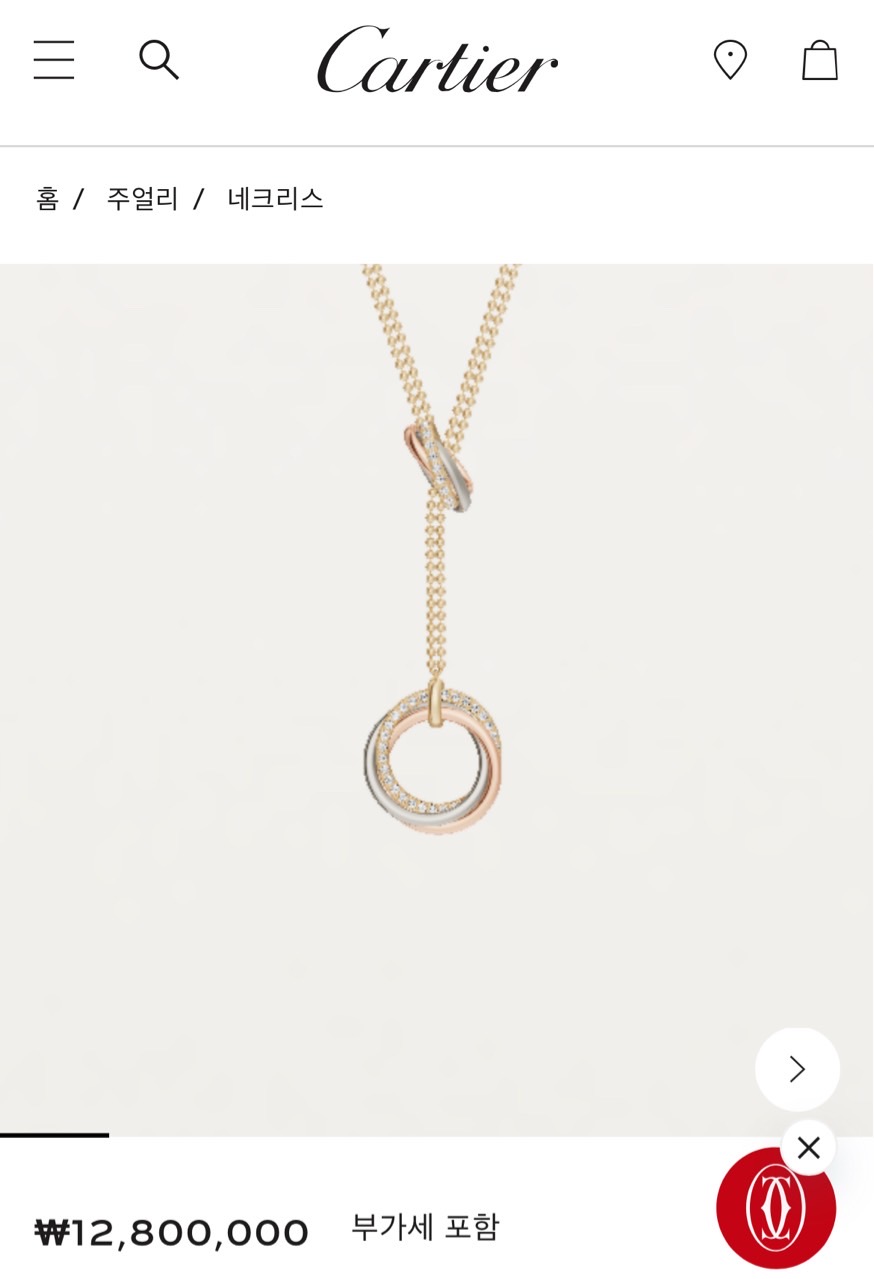Open the red Cartier floating button
The image size is (874, 1279).
[x=775, y=1210]
